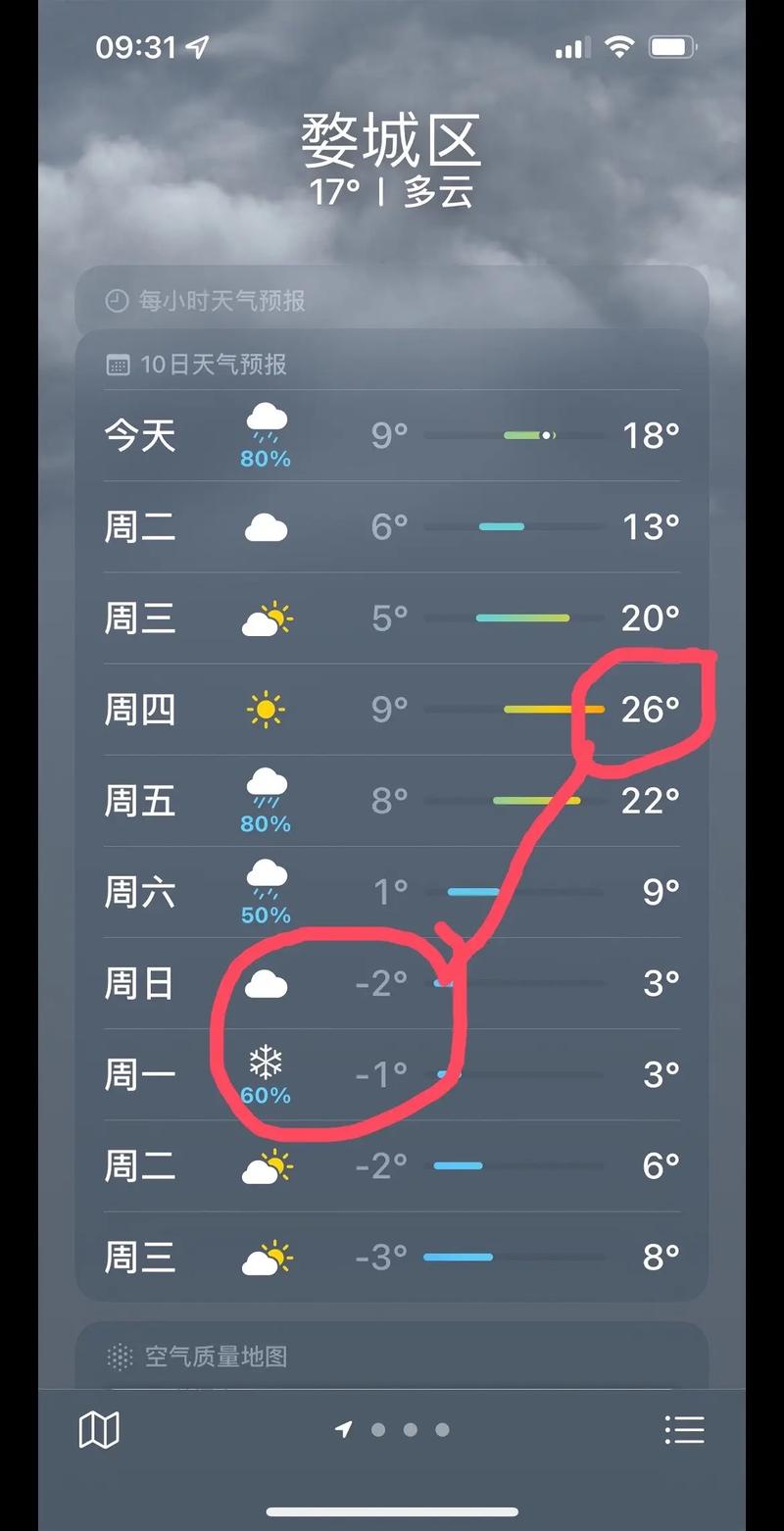
Task: Select the sun icon for 周四
Action: coord(265,708)
